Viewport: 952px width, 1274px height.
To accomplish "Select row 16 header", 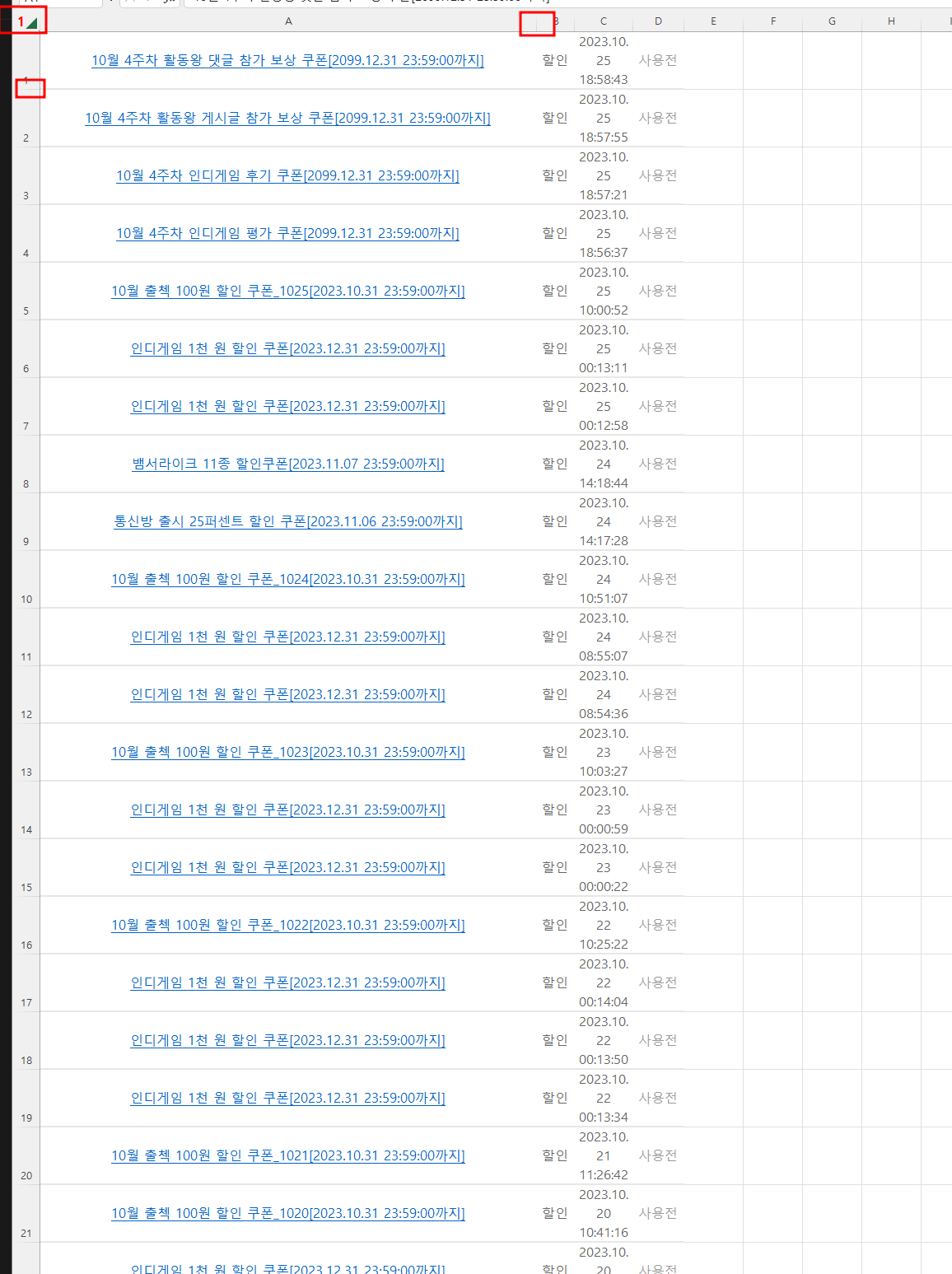I will click(26, 926).
